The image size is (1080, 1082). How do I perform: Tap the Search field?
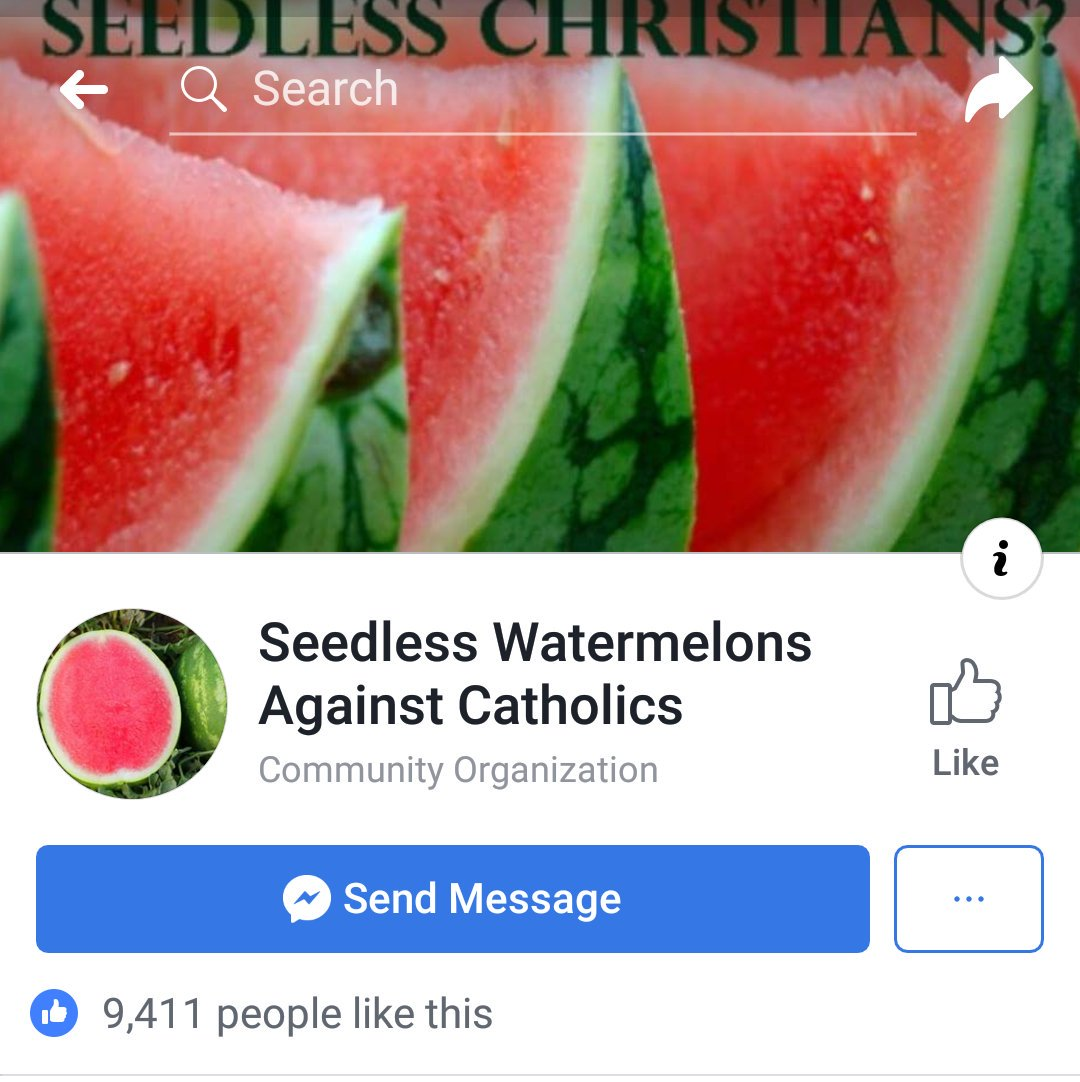pyautogui.click(x=540, y=90)
